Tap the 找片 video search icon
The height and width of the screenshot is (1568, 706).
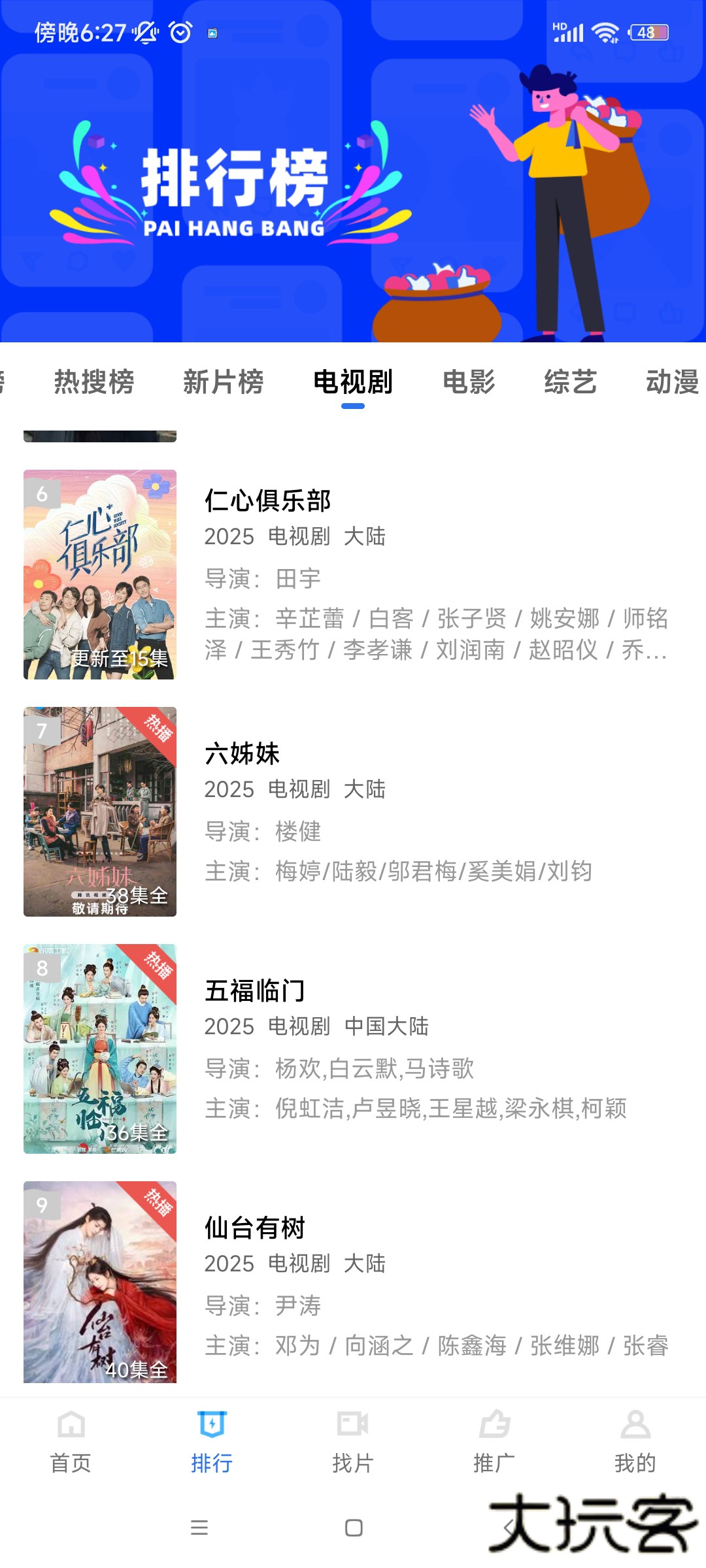point(353,1422)
